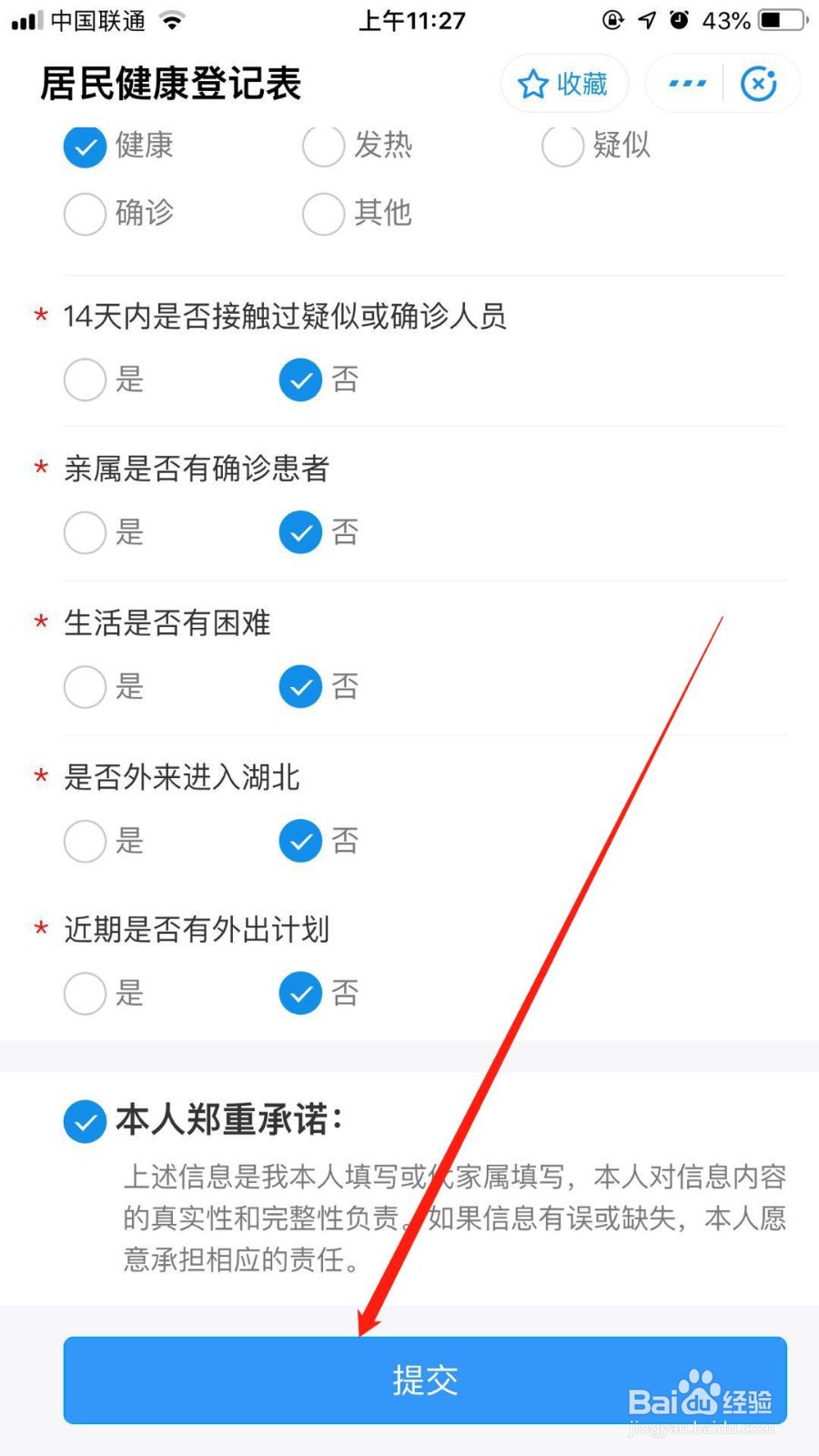The image size is (819, 1456).
Task: Uncheck the 本人郑重承诺 commitment checkbox
Action: point(85,1121)
